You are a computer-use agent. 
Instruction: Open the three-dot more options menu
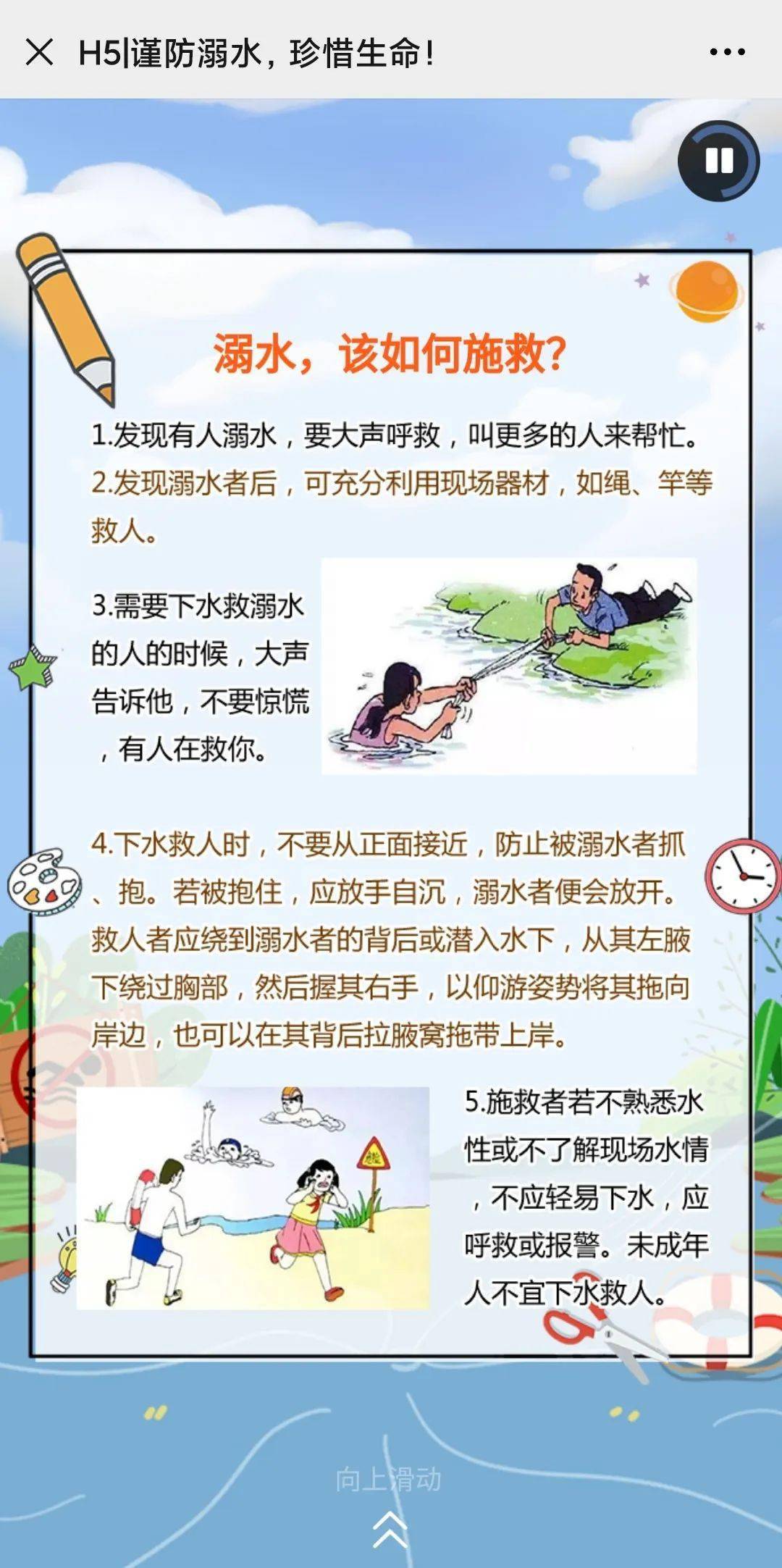[727, 52]
